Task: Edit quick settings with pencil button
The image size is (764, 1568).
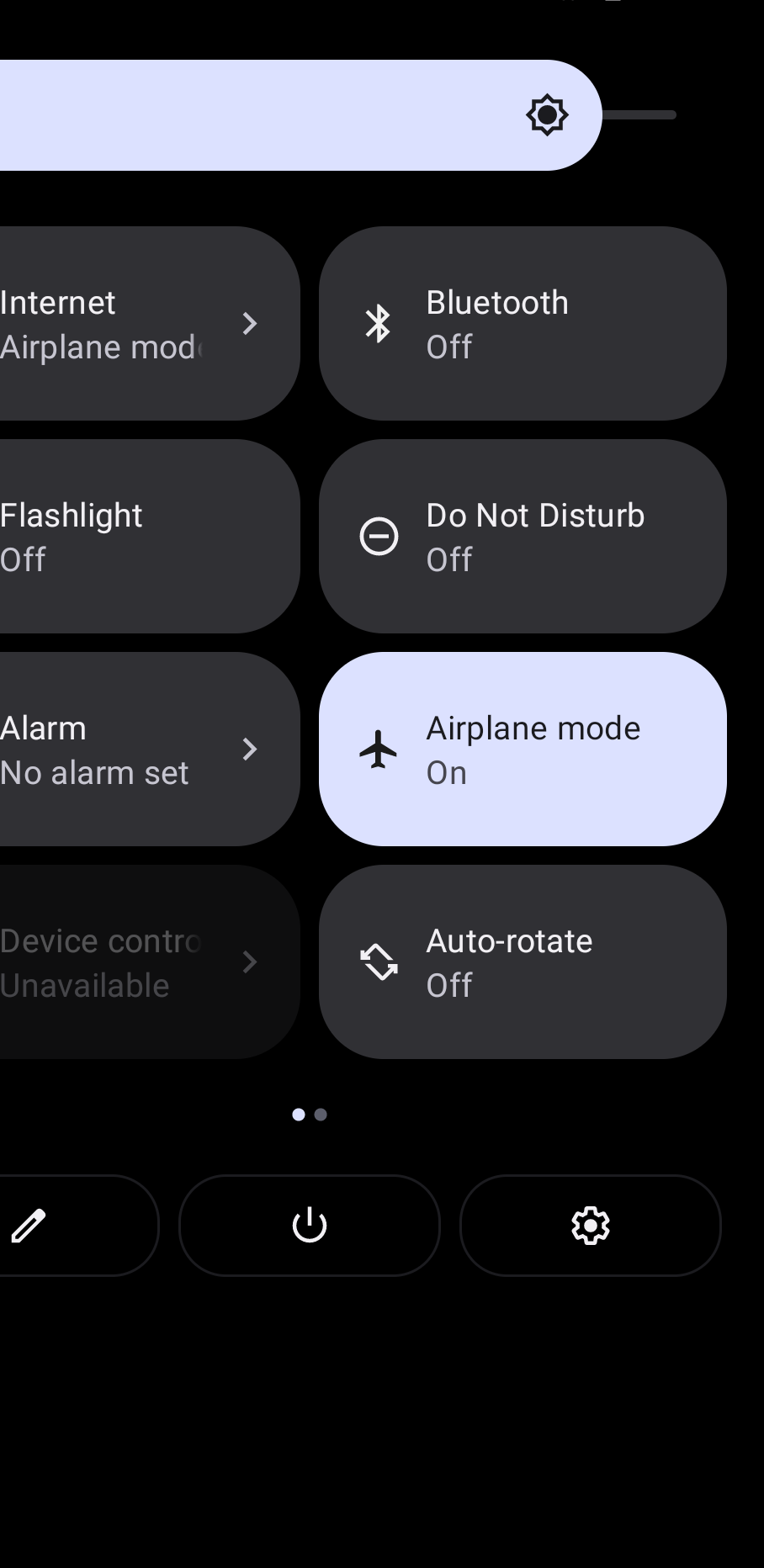Action: coord(50,1226)
